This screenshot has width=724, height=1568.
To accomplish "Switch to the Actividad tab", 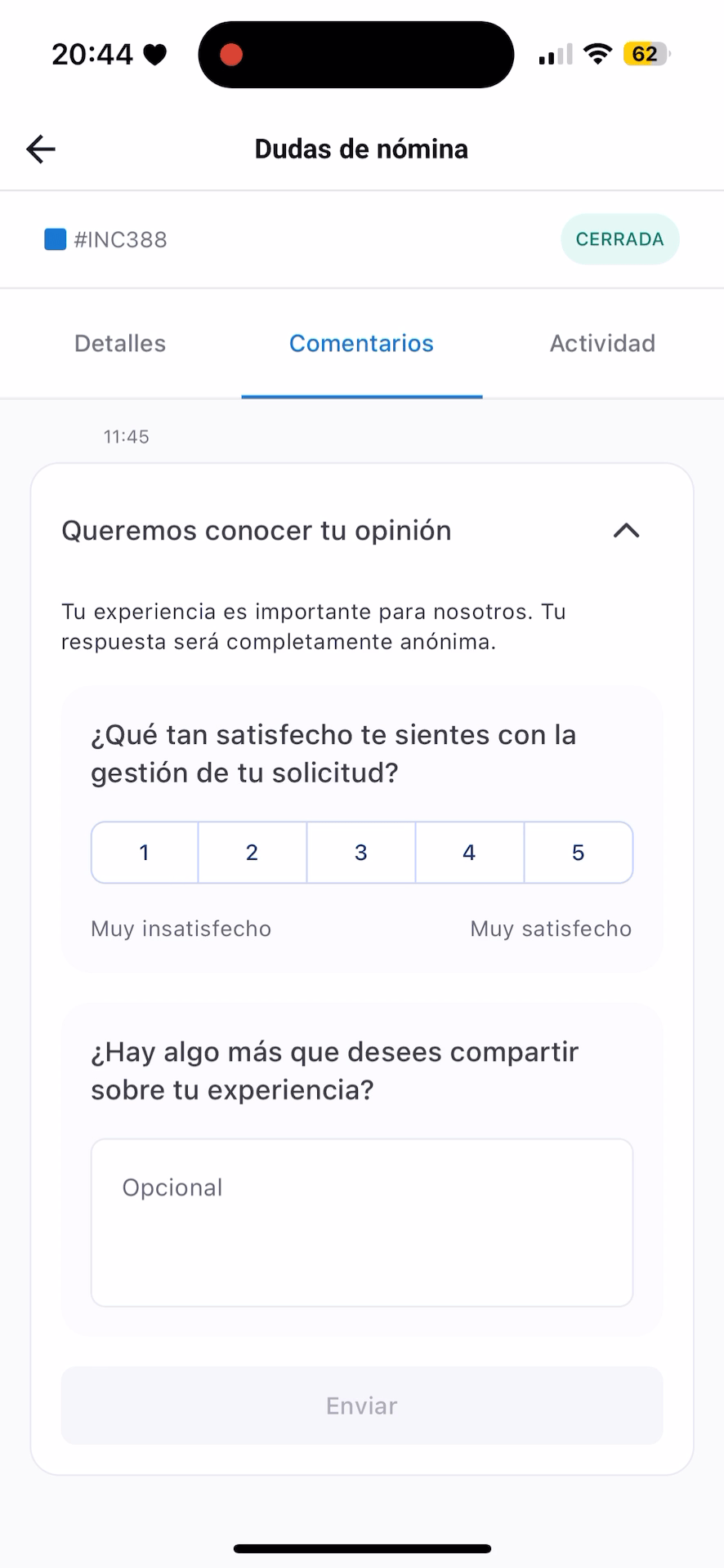I will [602, 344].
